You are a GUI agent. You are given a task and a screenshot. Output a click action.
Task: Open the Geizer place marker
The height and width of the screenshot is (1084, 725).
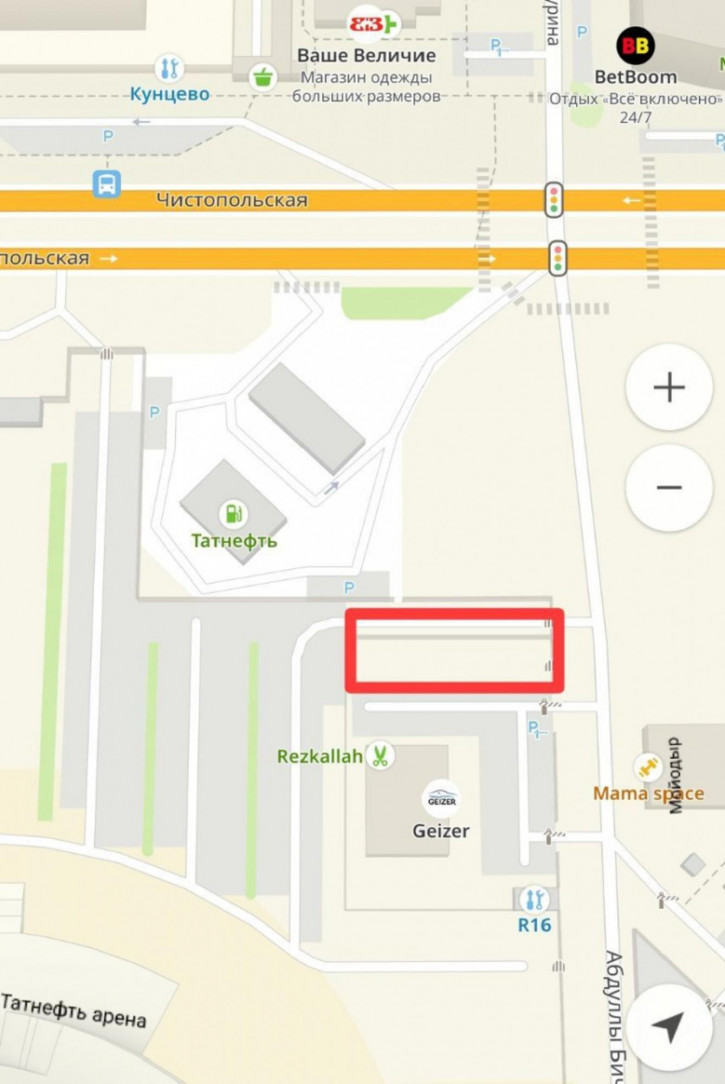[x=441, y=799]
